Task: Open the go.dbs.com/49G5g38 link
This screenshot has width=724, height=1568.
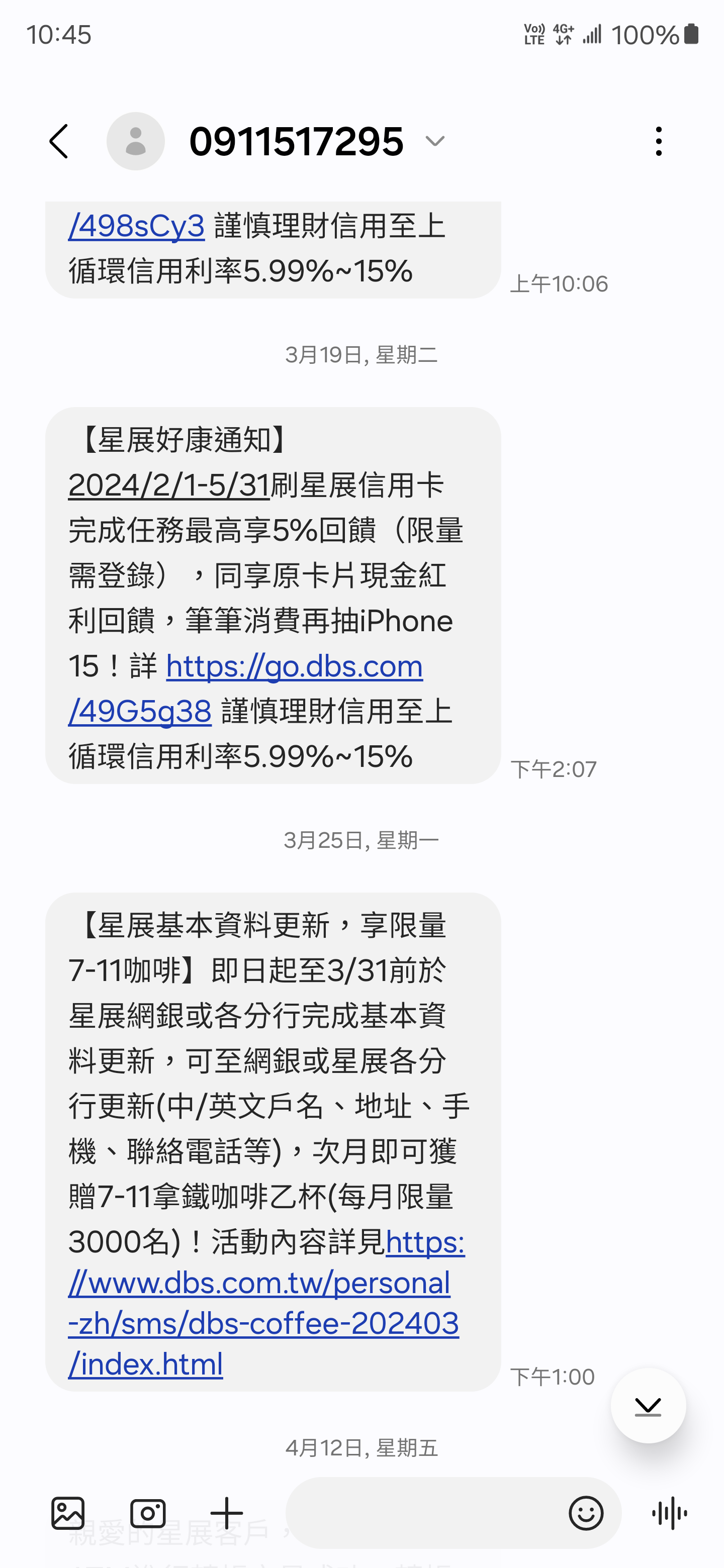Action: click(246, 689)
